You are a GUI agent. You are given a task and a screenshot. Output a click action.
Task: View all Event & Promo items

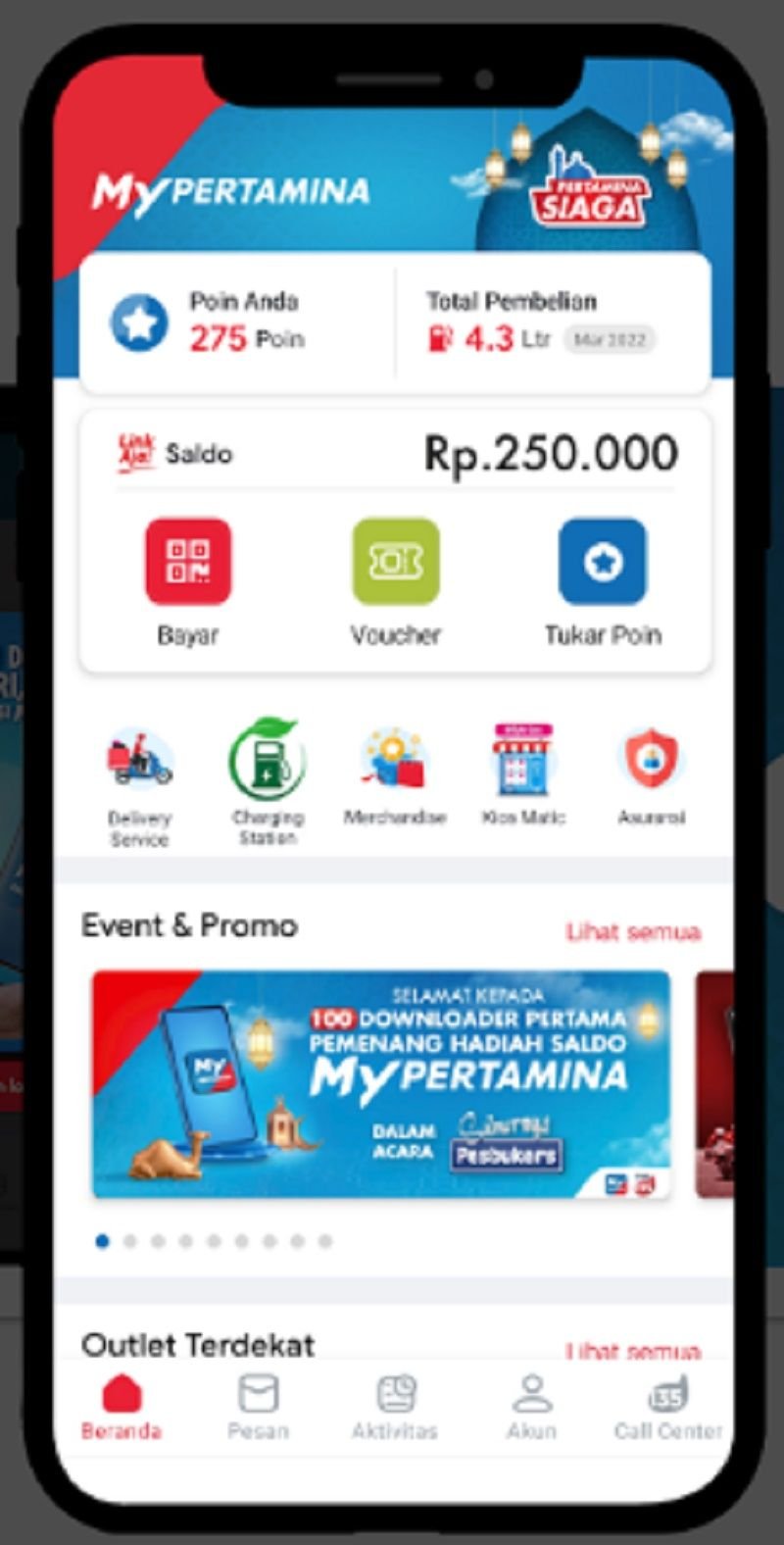[633, 931]
